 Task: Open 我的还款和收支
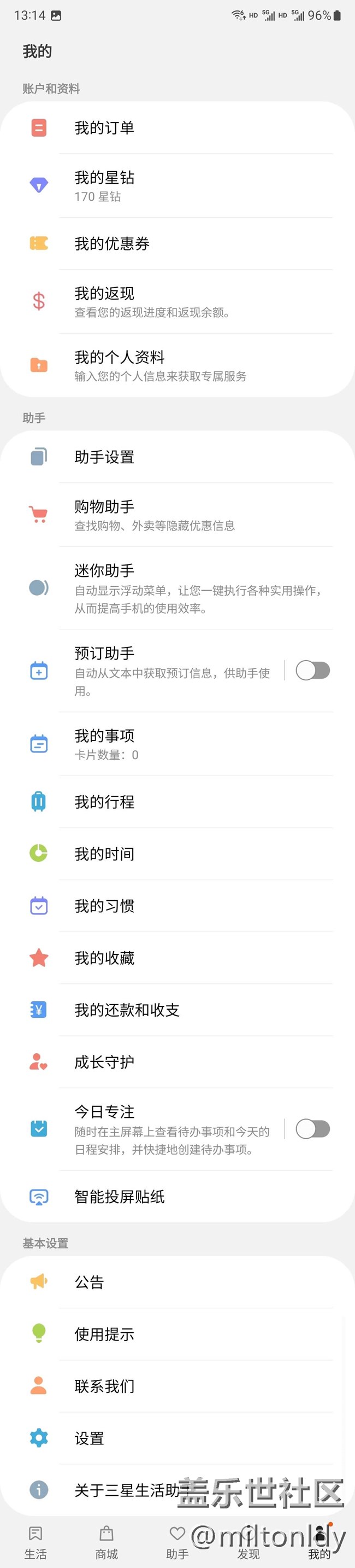(176, 1011)
